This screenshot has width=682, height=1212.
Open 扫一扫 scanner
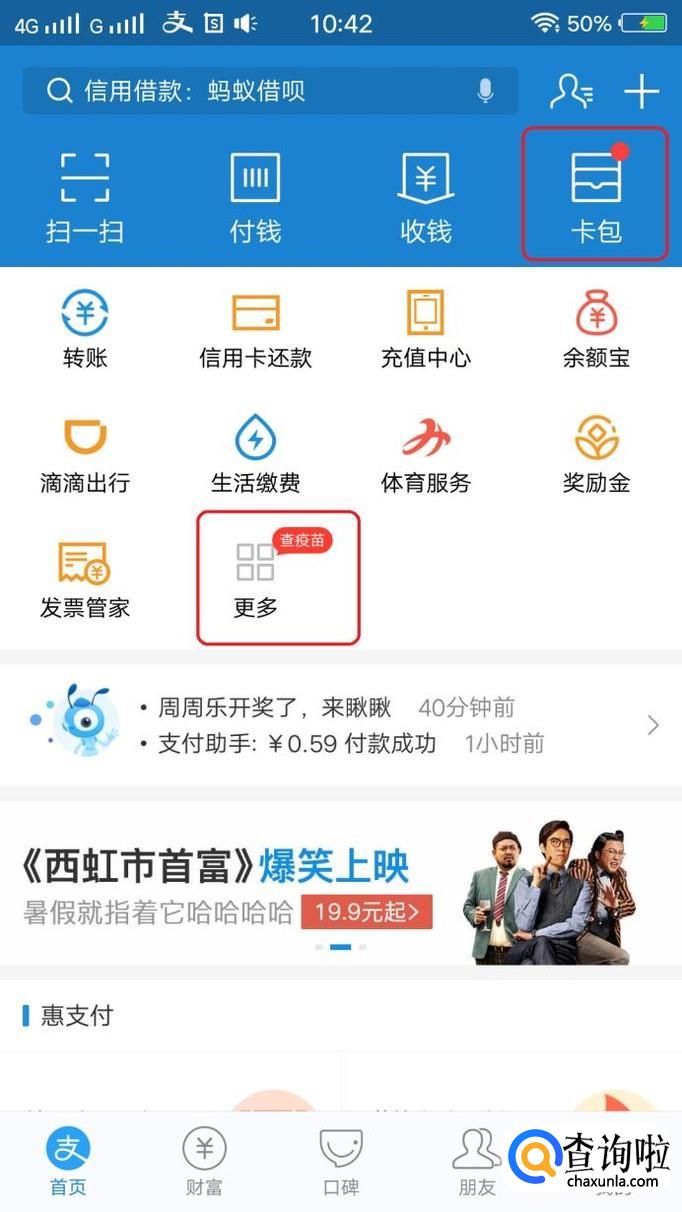point(85,198)
